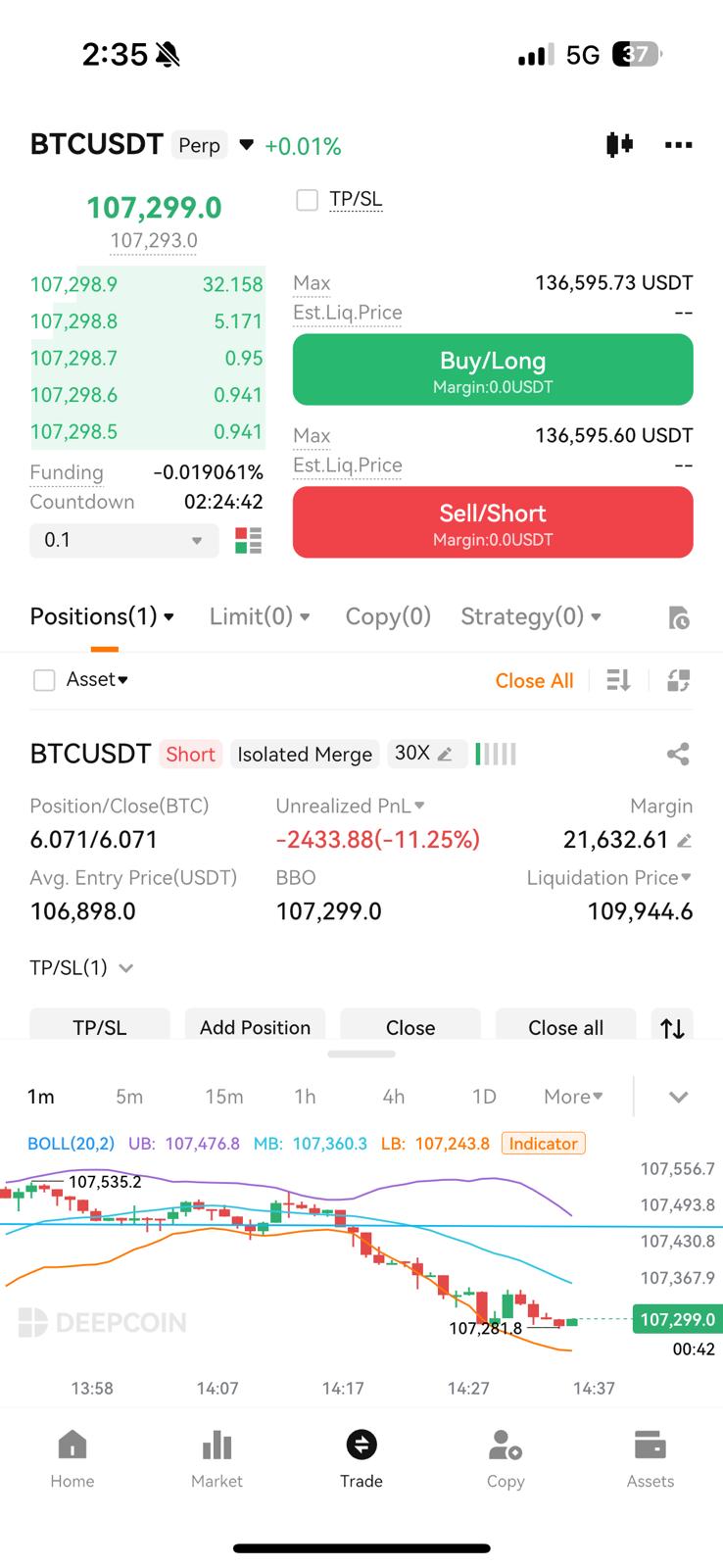Select the 5m chart interval

click(x=129, y=1097)
